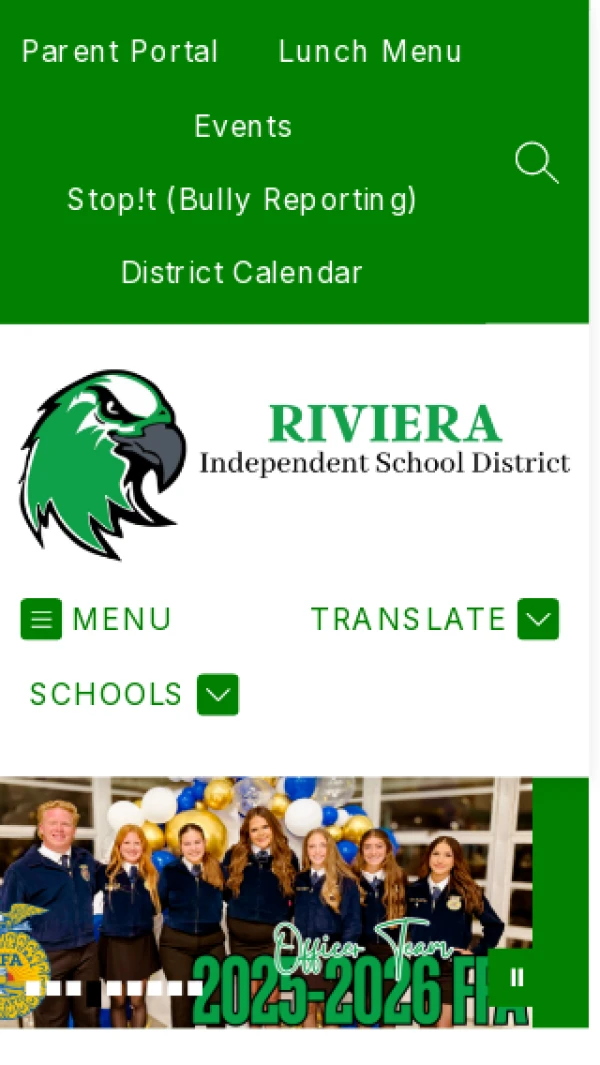Open the main MENU drawer
The height and width of the screenshot is (1065, 600).
tap(96, 619)
